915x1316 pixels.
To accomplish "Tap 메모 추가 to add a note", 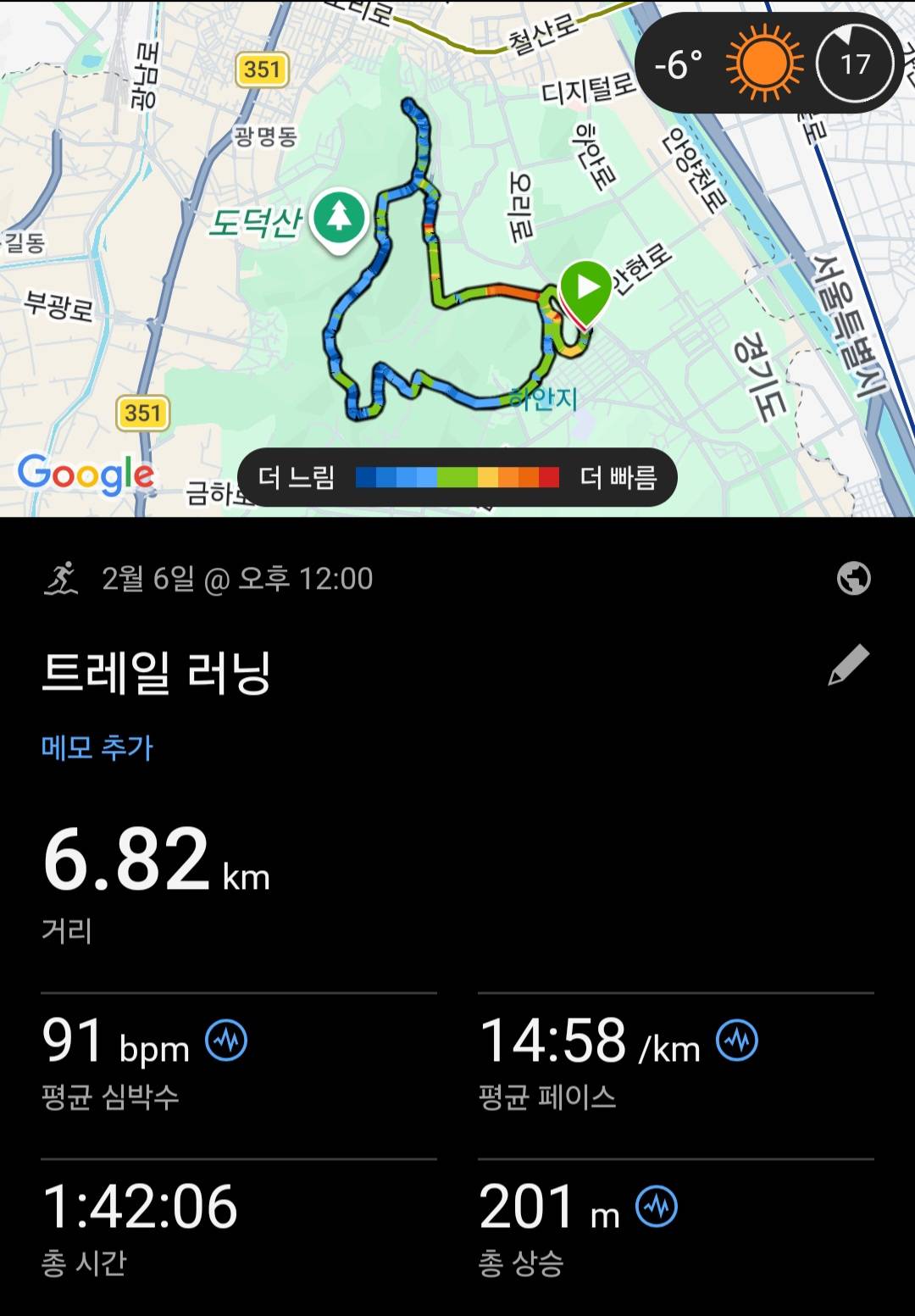I will [x=96, y=746].
